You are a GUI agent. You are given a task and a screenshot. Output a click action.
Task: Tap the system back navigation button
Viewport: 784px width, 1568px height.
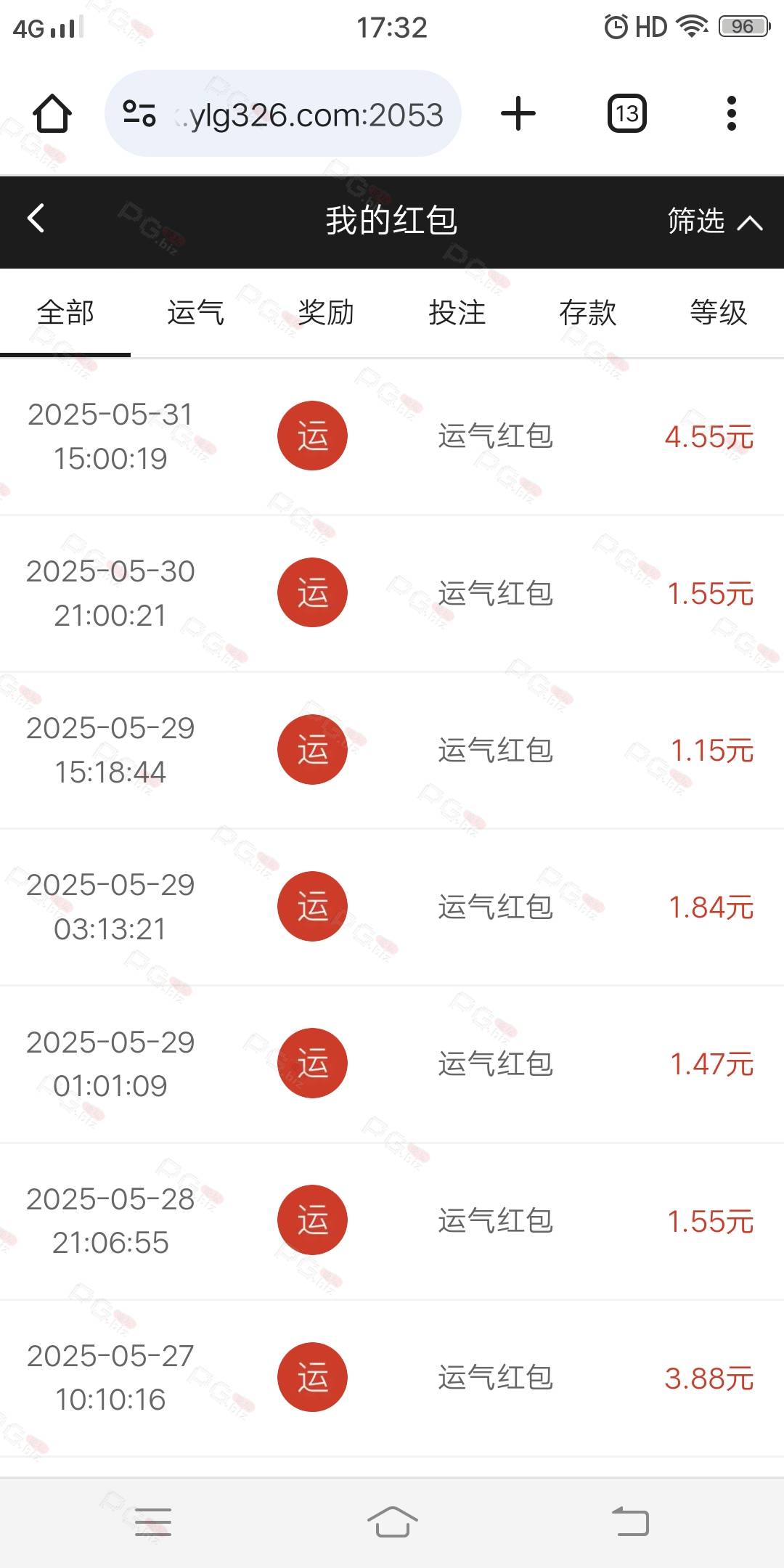(x=631, y=1522)
